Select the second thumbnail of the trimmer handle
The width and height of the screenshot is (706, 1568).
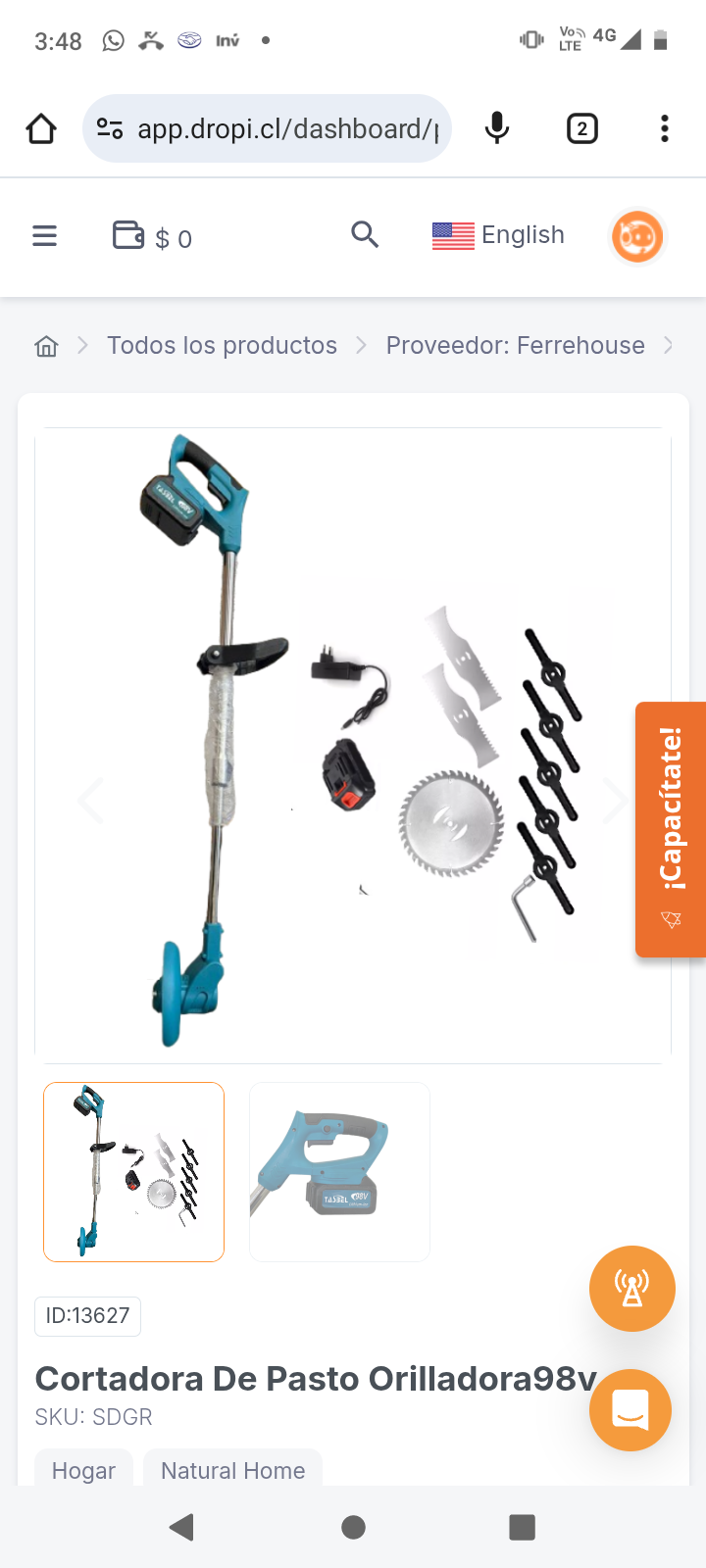click(339, 1171)
